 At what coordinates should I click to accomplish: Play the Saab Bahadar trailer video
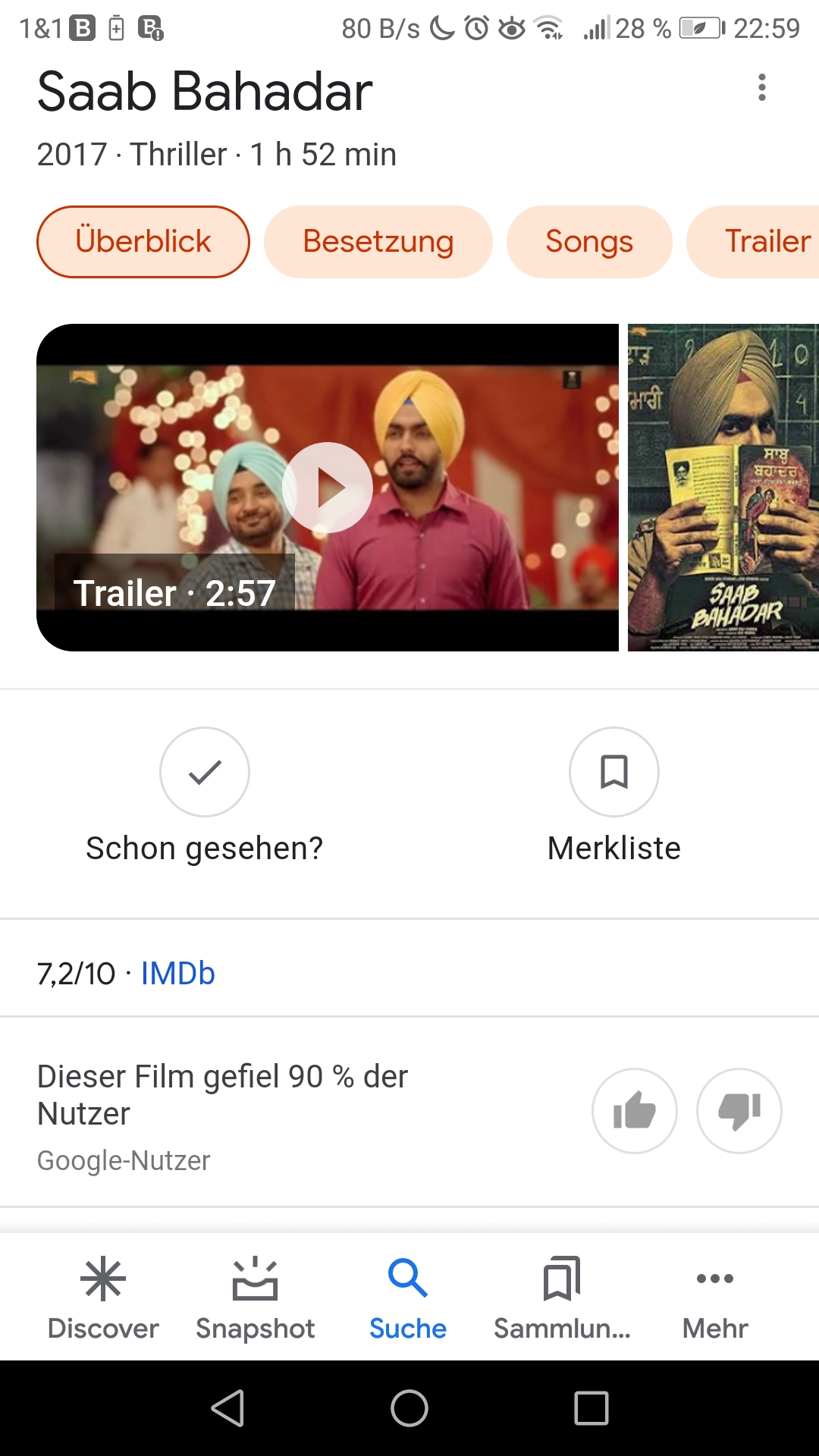pyautogui.click(x=328, y=488)
